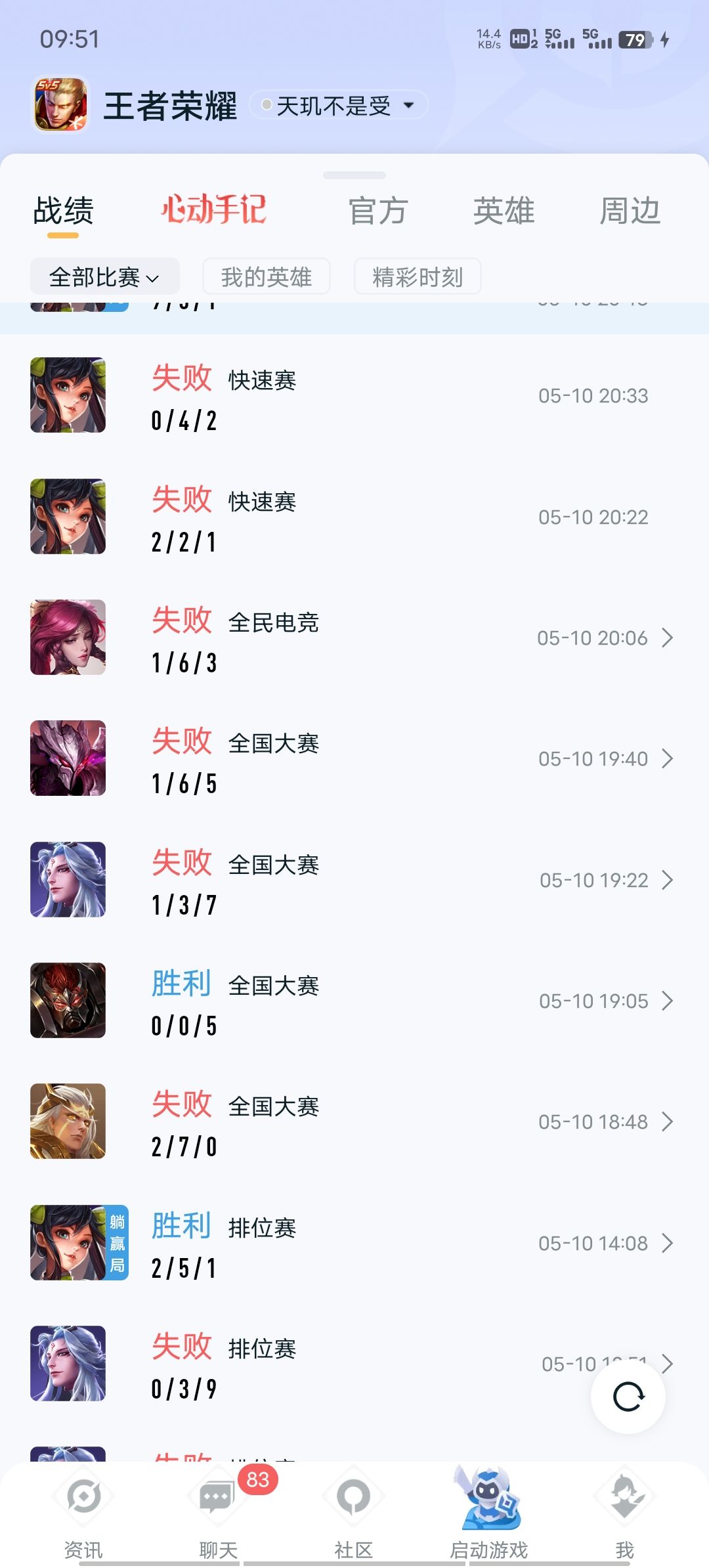
Task: Switch to the 英雄 tab
Action: tap(504, 210)
